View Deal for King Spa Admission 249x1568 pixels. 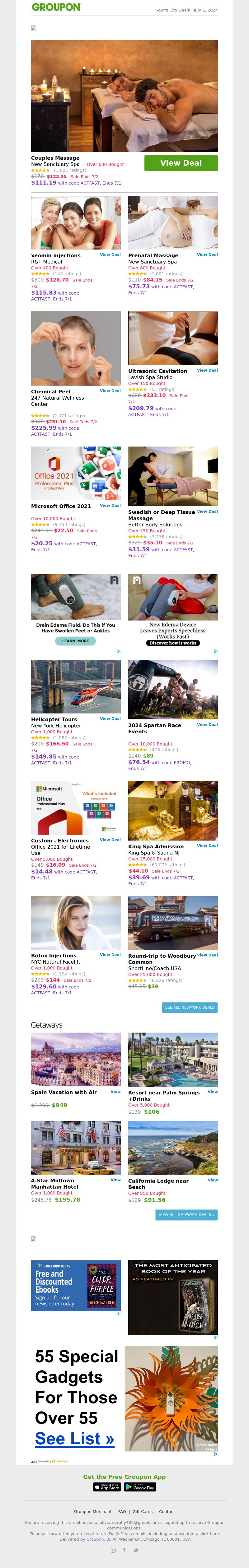[x=207, y=846]
